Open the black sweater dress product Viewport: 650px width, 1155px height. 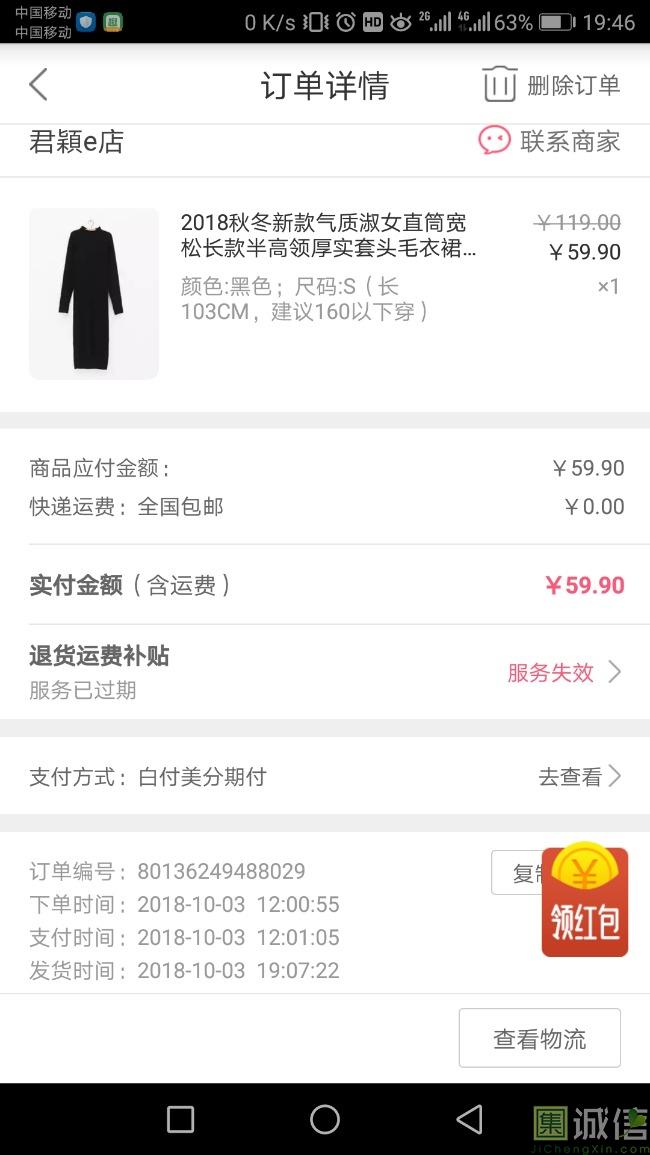pos(94,293)
